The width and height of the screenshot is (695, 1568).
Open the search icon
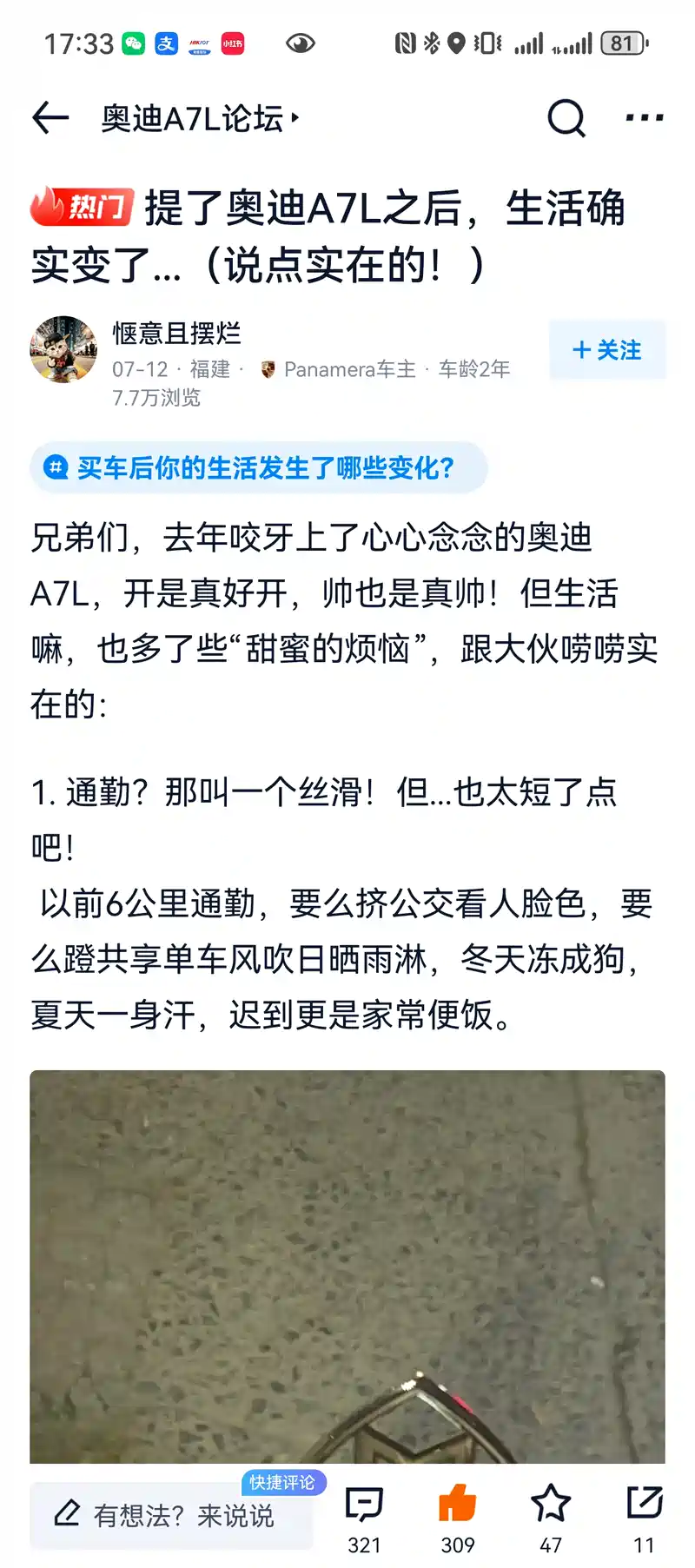click(x=566, y=117)
